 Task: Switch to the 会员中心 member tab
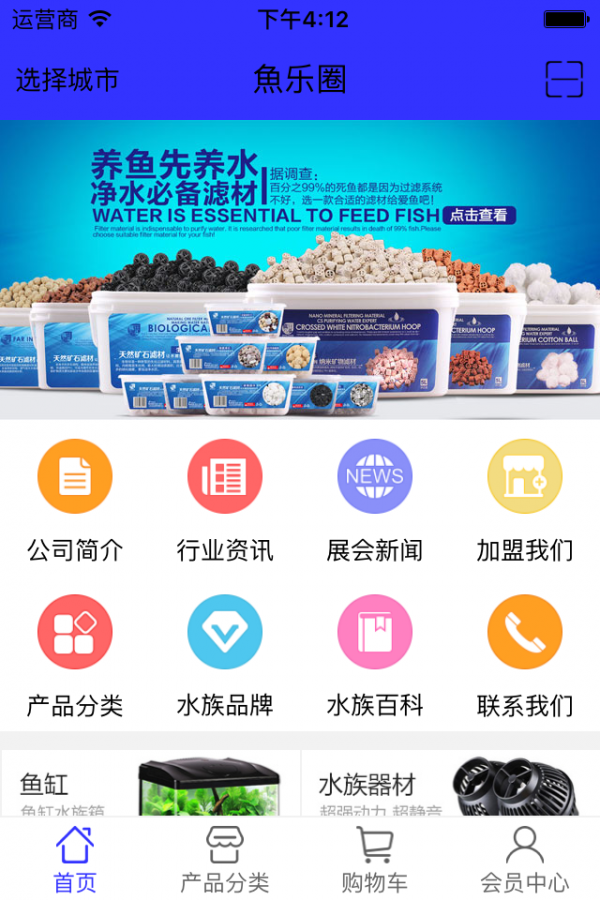point(525,858)
